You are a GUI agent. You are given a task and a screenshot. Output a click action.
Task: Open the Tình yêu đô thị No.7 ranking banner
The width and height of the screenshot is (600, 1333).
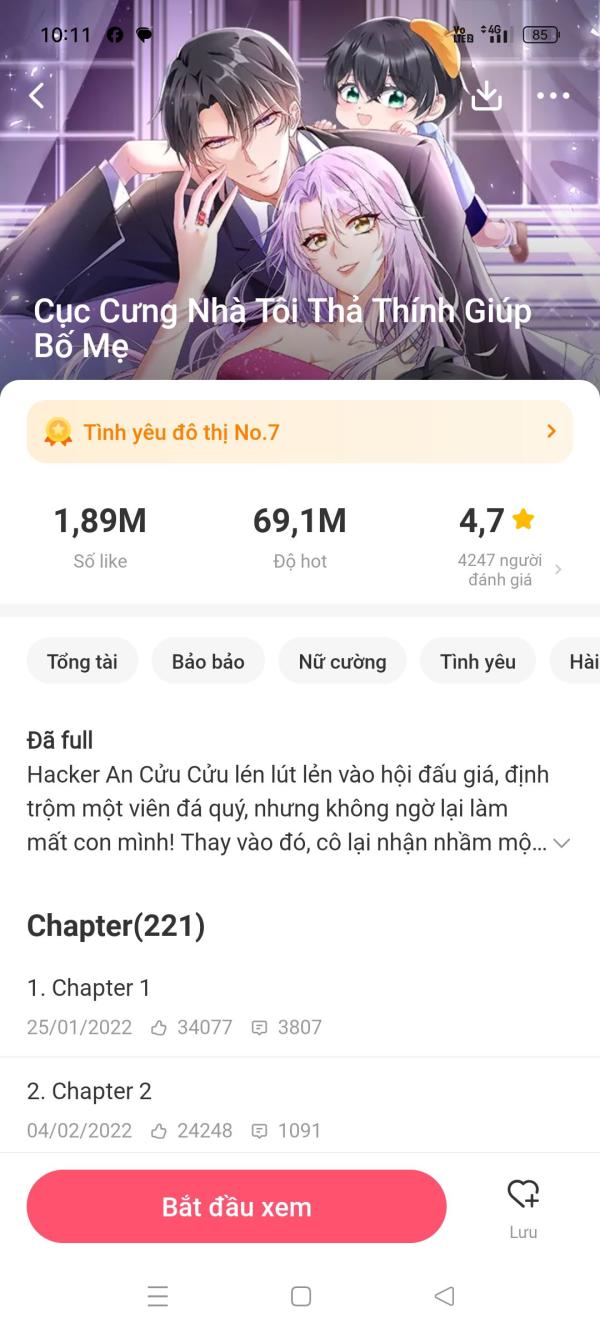300,432
